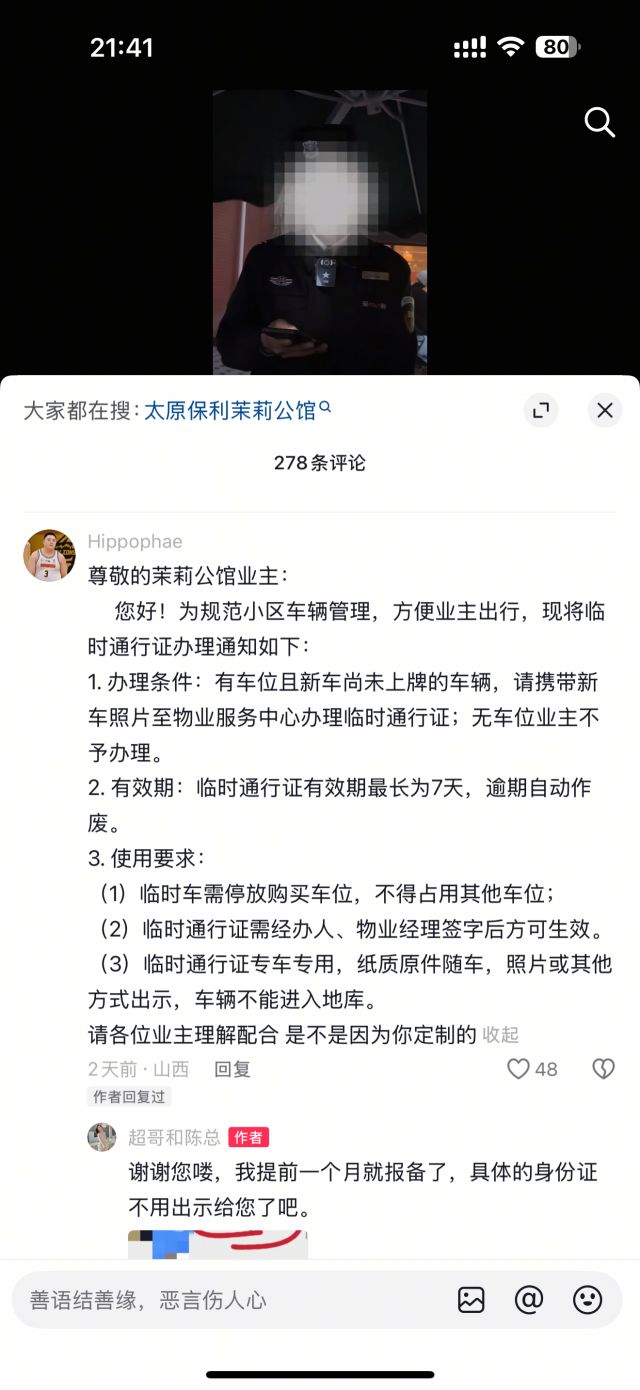Image resolution: width=640 pixels, height=1390 pixels.
Task: Like Hippophae's comment
Action: tap(519, 1069)
